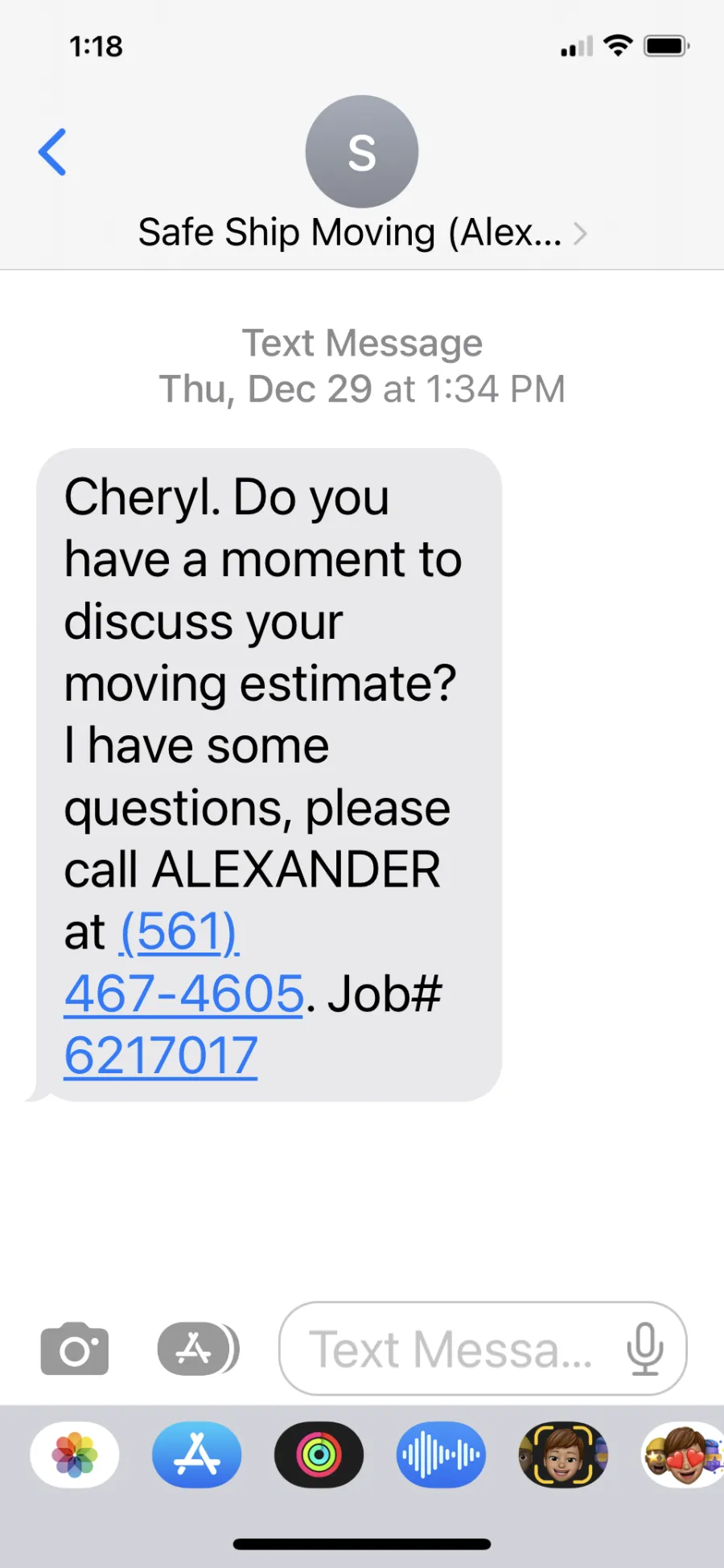Focus the Text Message input field

[x=450, y=1349]
